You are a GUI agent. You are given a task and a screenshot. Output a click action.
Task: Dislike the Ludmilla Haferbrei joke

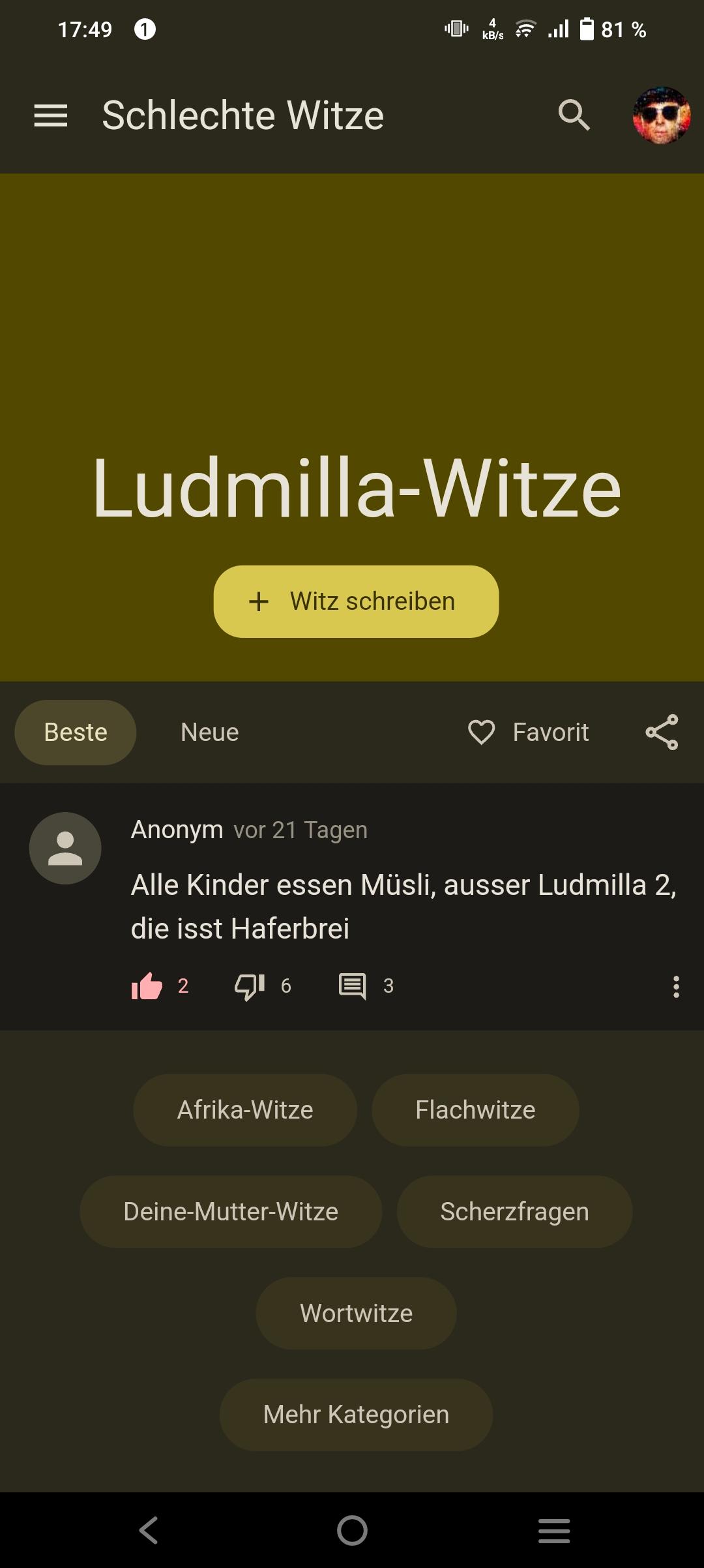click(250, 986)
